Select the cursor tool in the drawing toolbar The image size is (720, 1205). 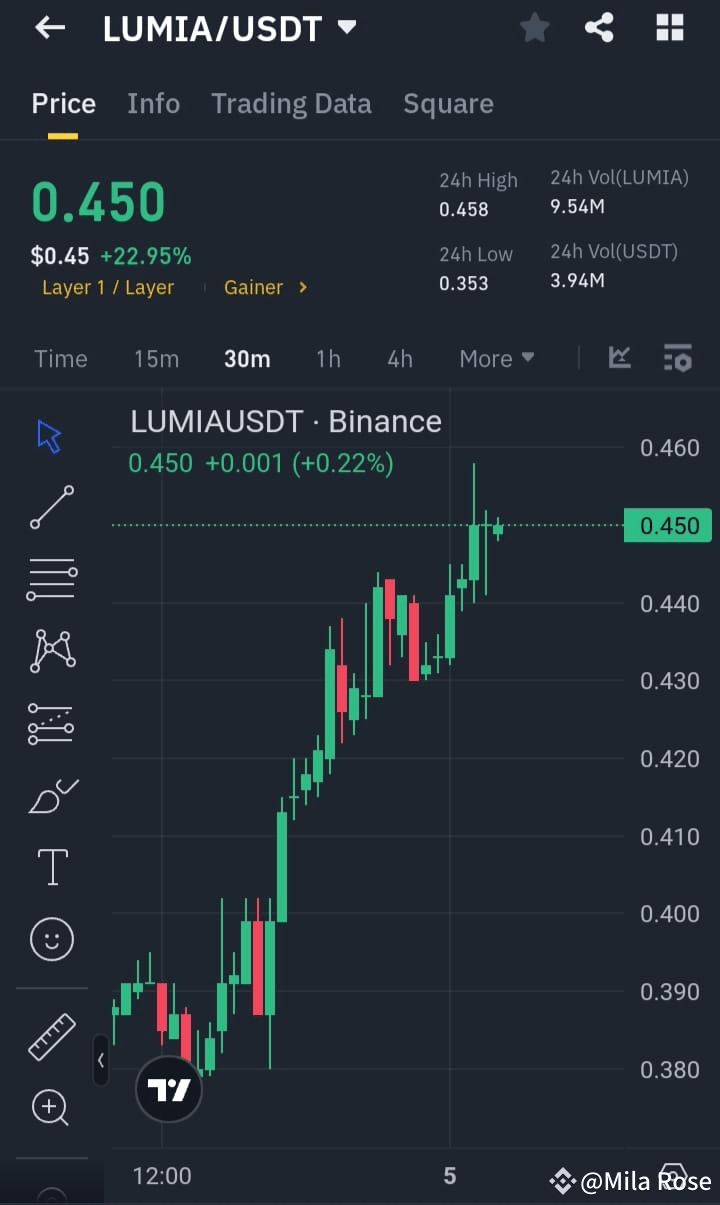[x=51, y=434]
